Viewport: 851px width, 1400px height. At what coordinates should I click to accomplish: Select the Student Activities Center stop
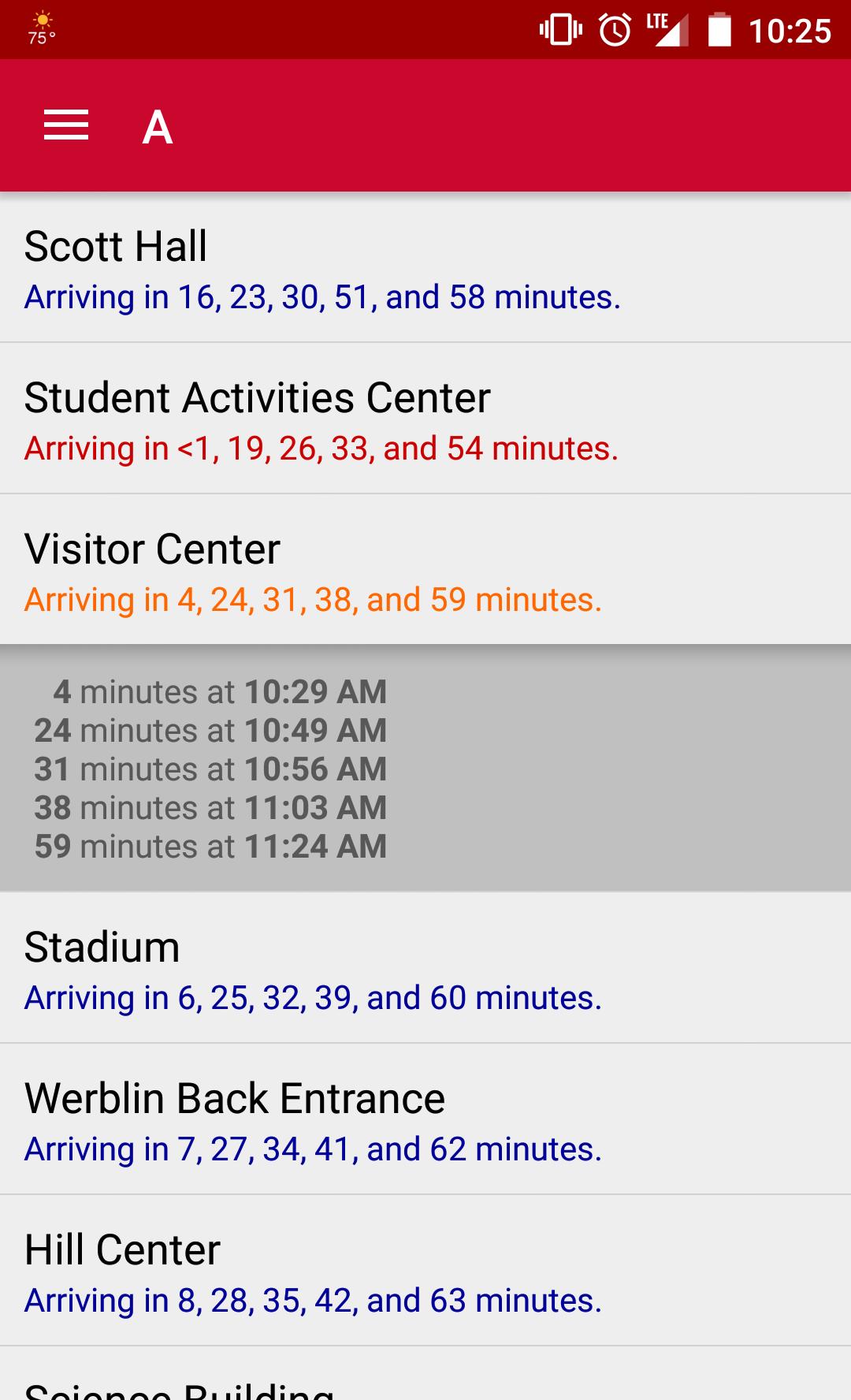pos(425,418)
